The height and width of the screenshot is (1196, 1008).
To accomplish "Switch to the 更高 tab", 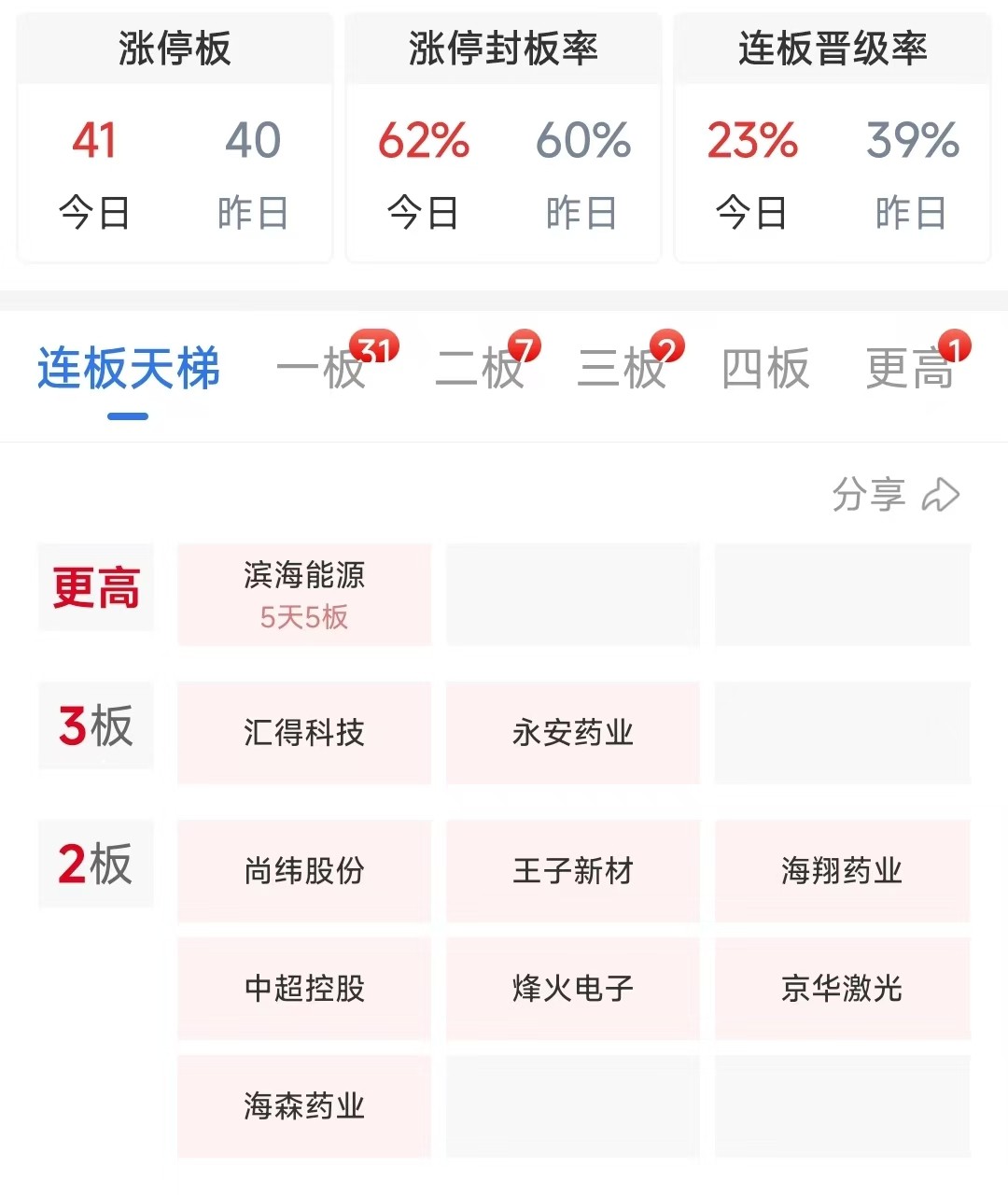I will pos(910,368).
